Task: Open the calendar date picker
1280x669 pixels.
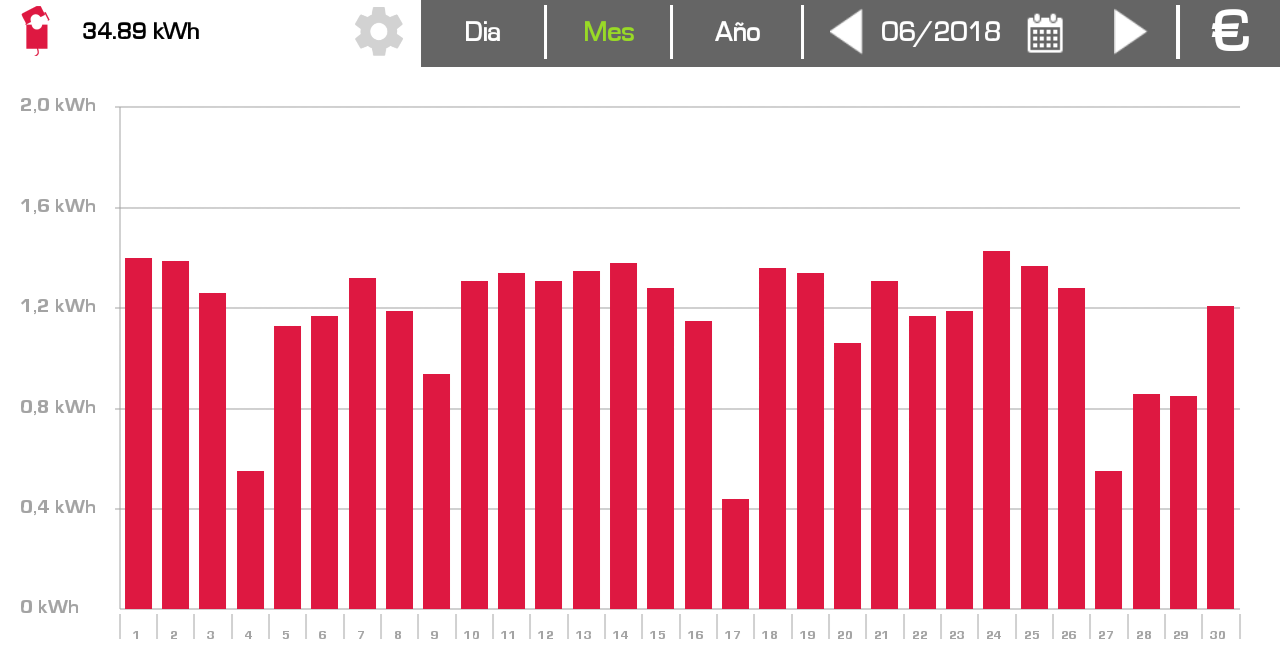Action: point(1045,33)
